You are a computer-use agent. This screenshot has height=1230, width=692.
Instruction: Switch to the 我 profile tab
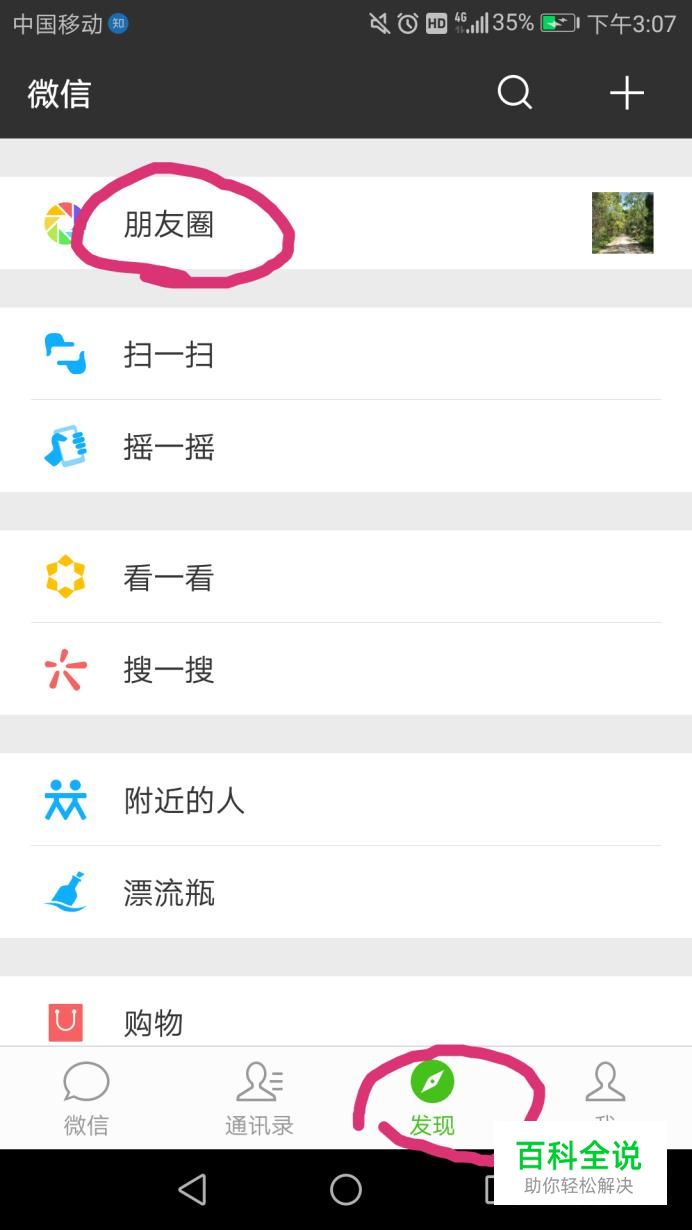click(605, 1090)
